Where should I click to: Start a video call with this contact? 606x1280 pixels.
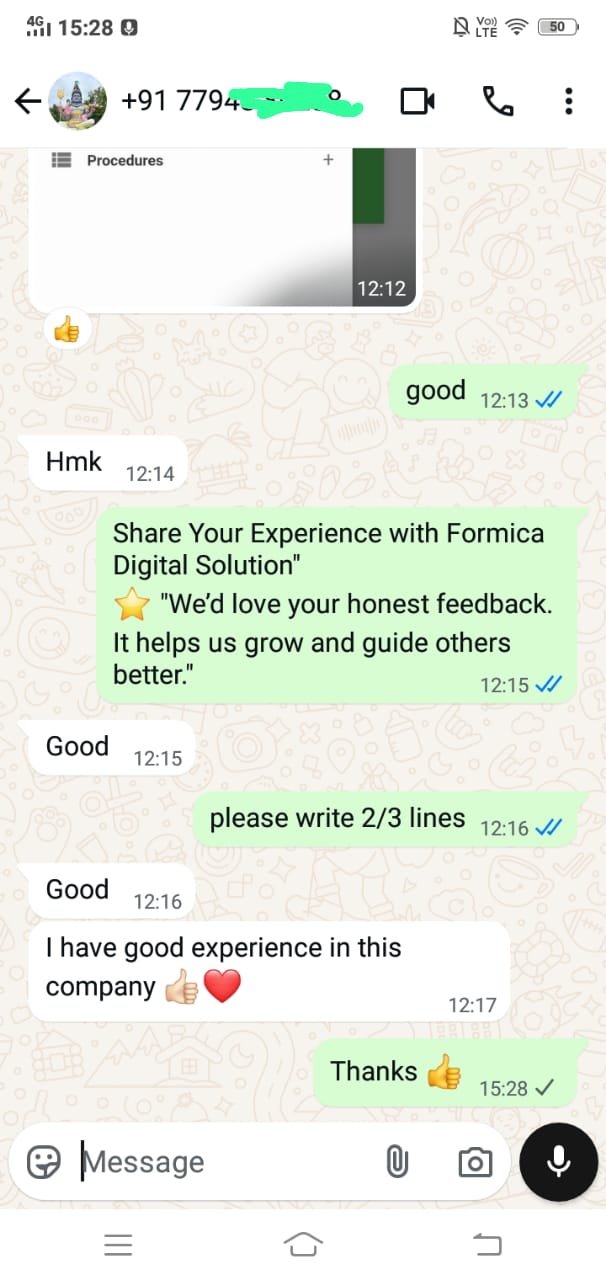[418, 100]
